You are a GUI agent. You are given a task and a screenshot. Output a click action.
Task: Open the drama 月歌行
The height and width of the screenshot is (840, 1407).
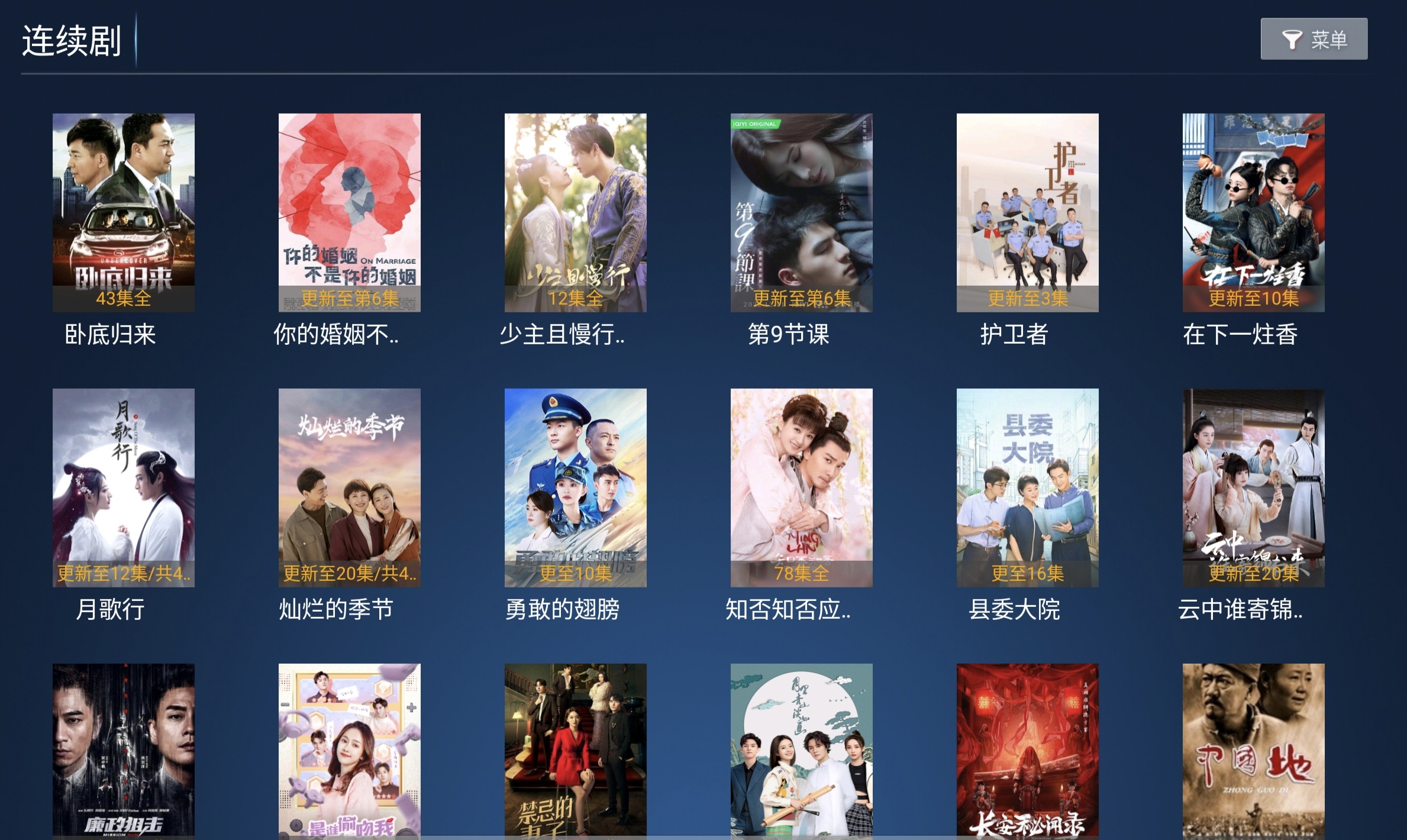(x=123, y=487)
